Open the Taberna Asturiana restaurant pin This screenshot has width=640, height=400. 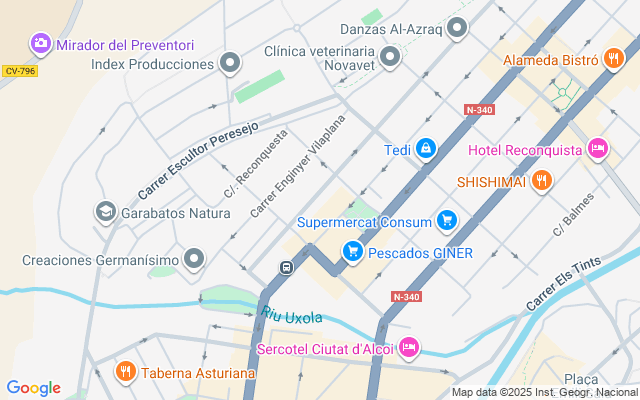(x=126, y=372)
